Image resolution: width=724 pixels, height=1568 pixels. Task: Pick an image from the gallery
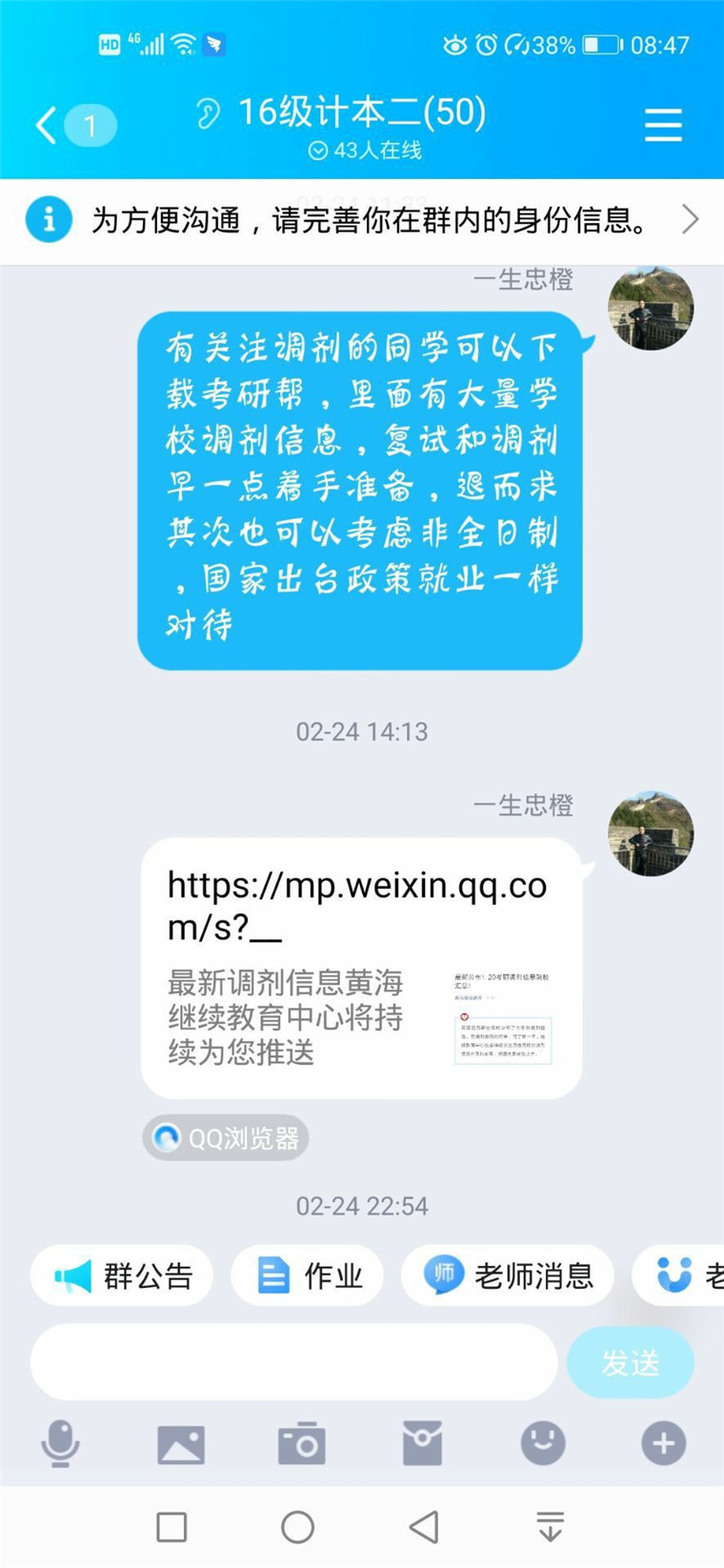coord(181,1444)
